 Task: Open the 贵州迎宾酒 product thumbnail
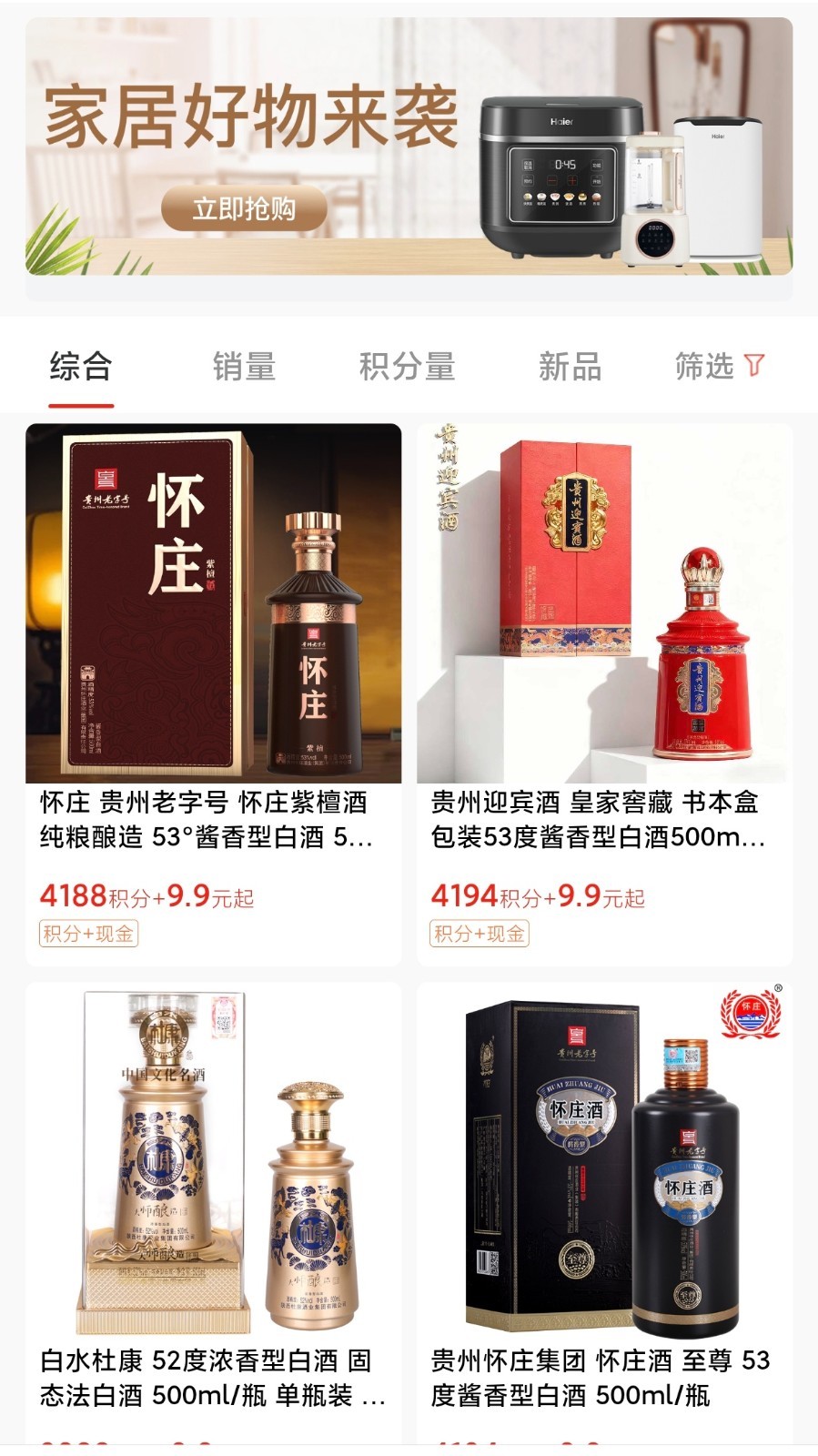click(x=611, y=601)
